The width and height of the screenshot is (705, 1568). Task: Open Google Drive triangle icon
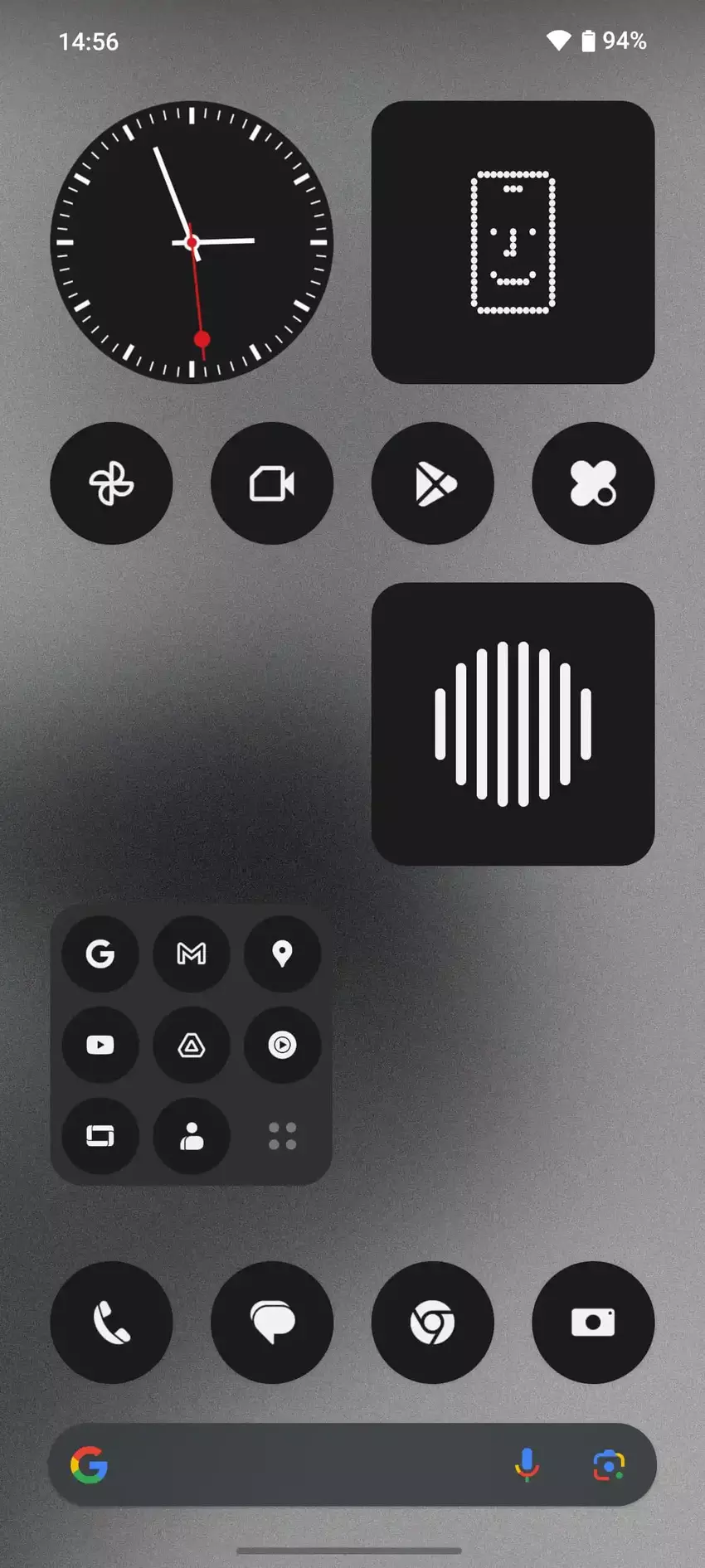pyautogui.click(x=192, y=1045)
